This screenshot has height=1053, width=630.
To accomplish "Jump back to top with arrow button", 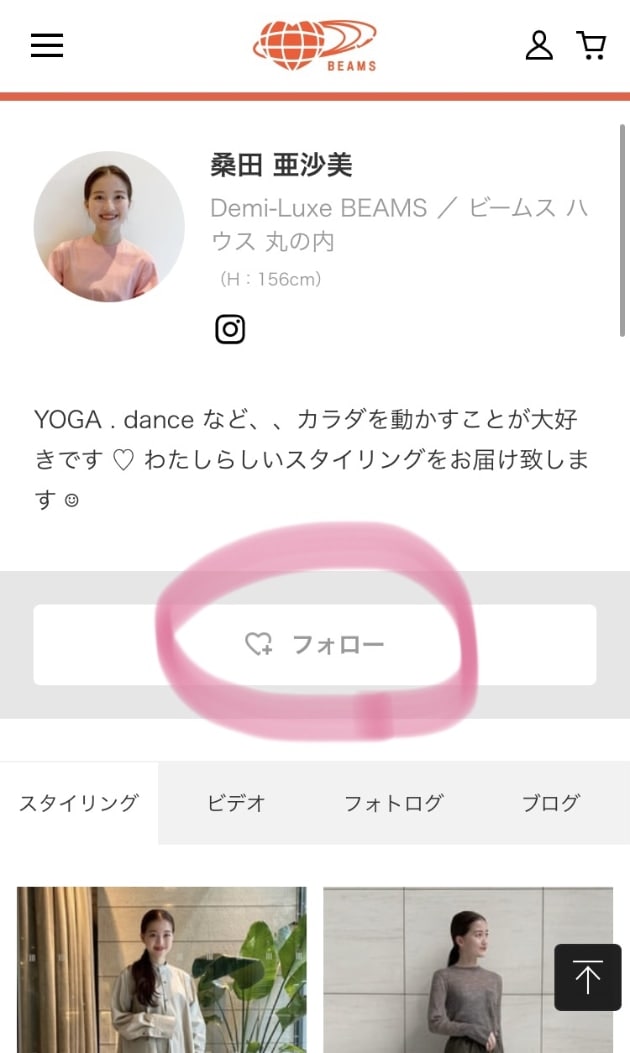I will pos(588,977).
